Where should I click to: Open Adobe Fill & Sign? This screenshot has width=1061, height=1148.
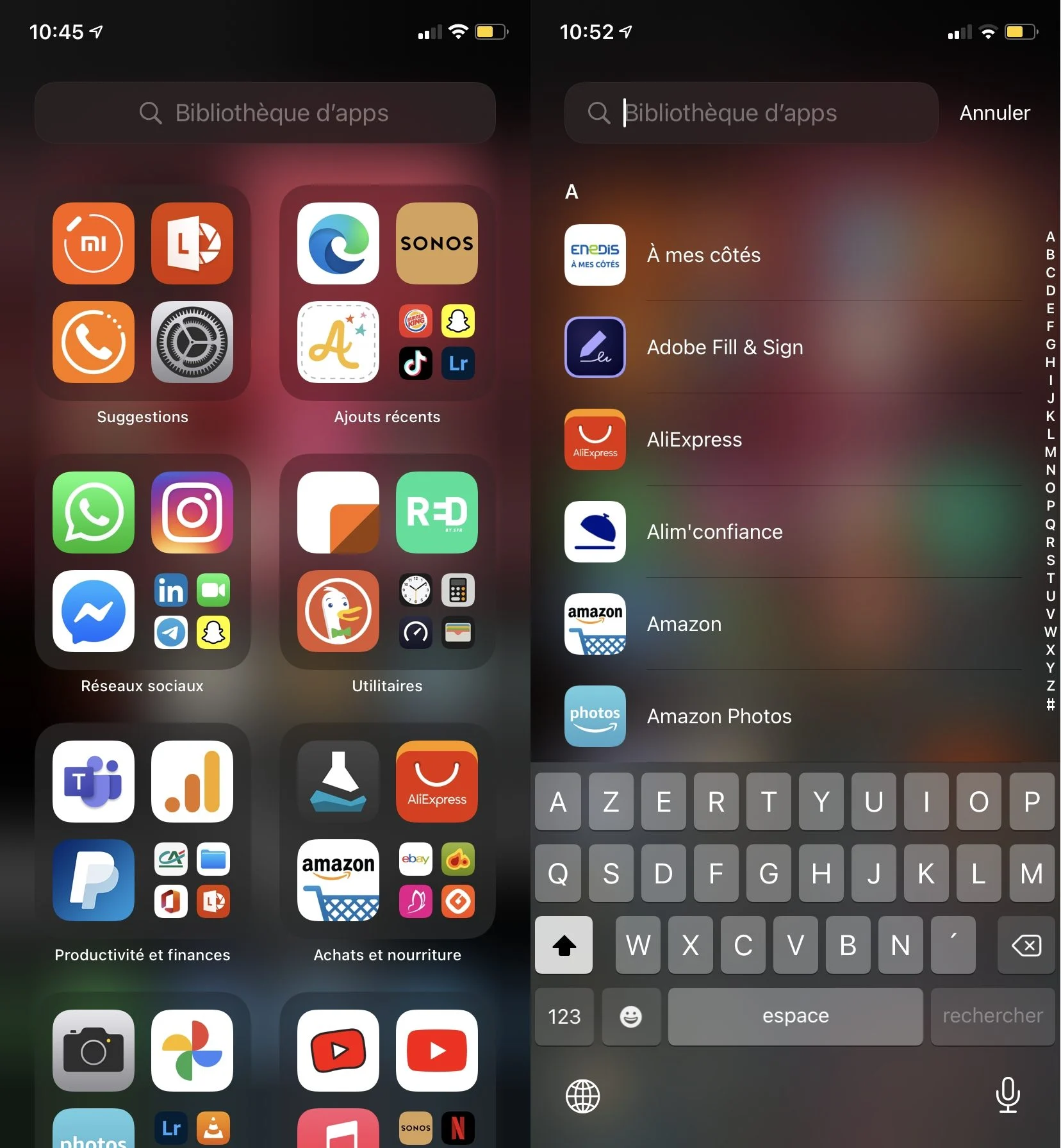click(x=724, y=347)
